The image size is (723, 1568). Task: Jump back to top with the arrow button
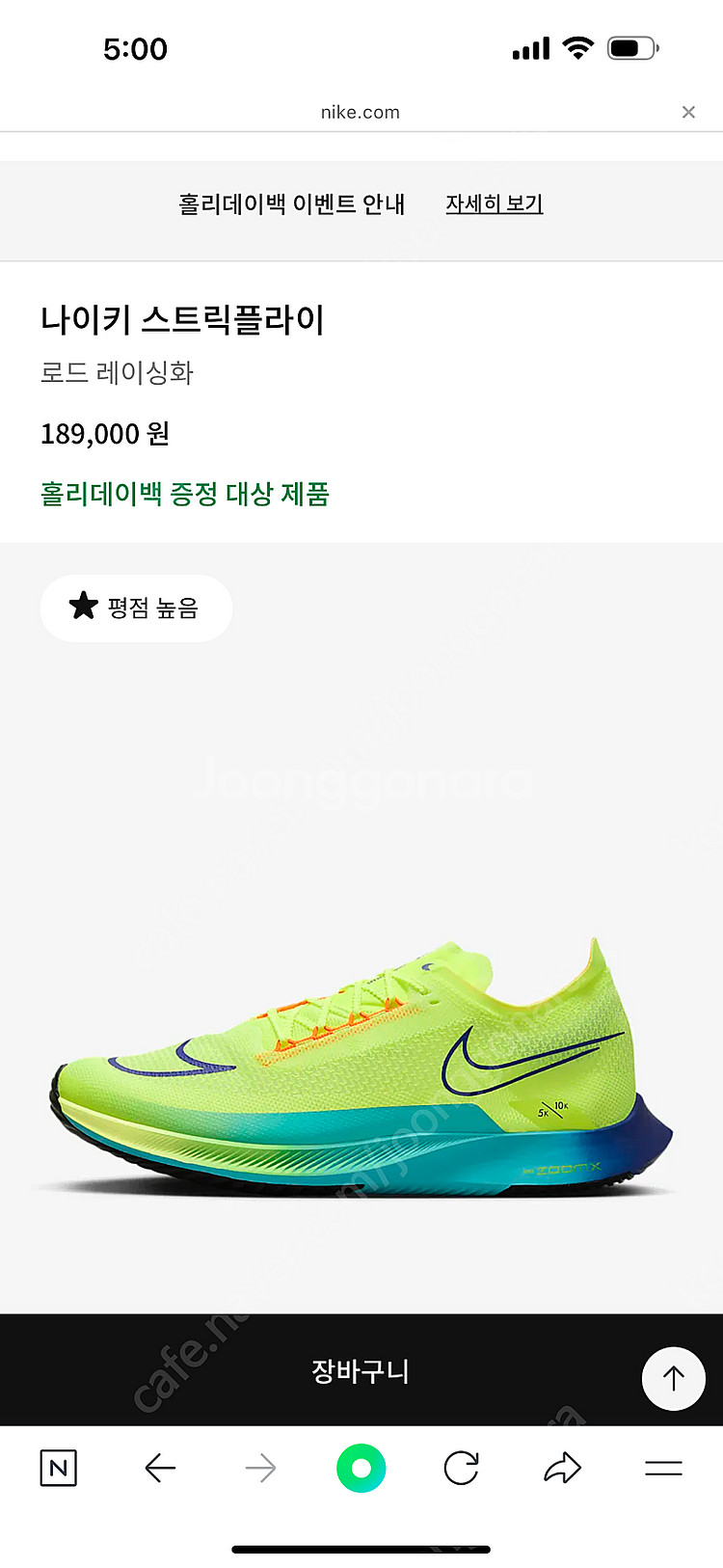673,1378
